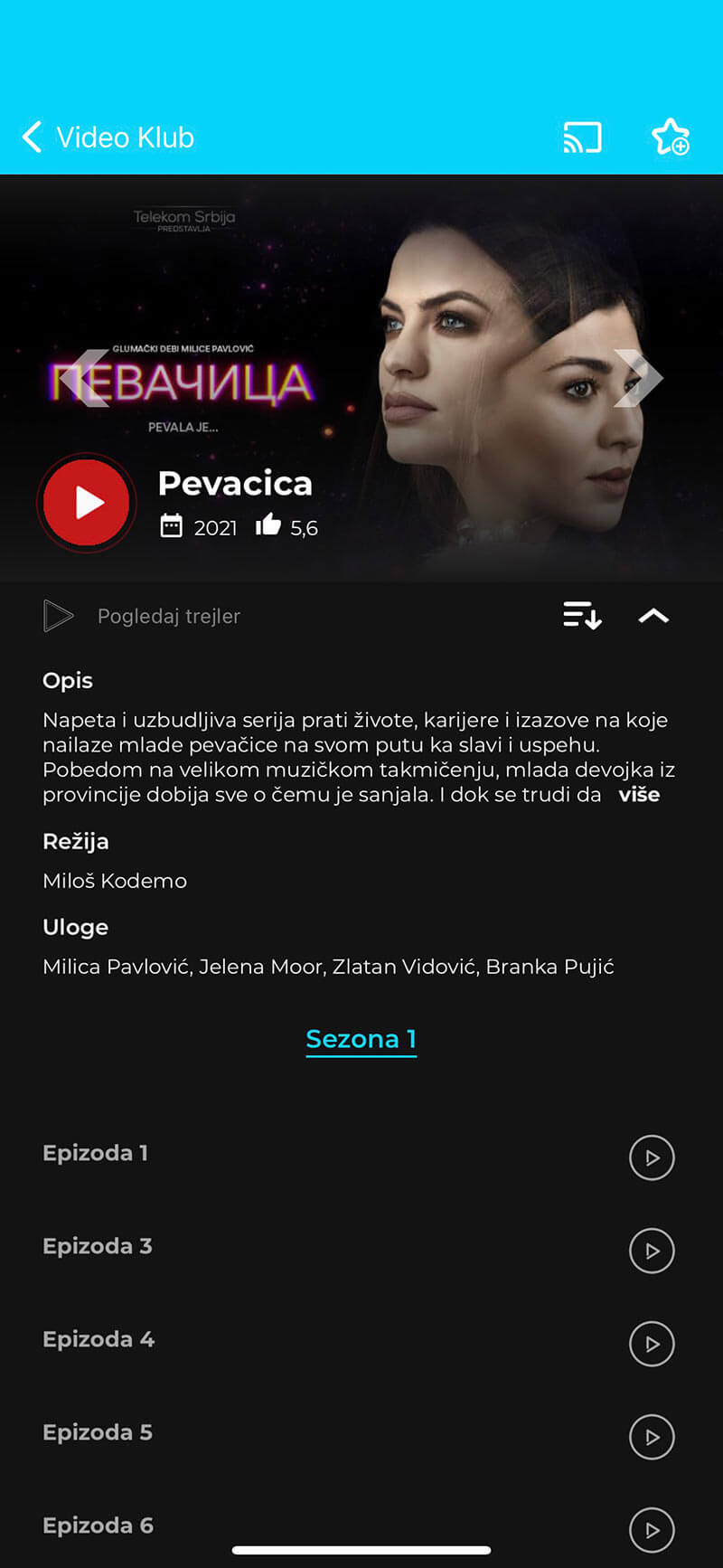The width and height of the screenshot is (723, 1568).
Task: Add Pevacica to favorites
Action: pos(671,137)
